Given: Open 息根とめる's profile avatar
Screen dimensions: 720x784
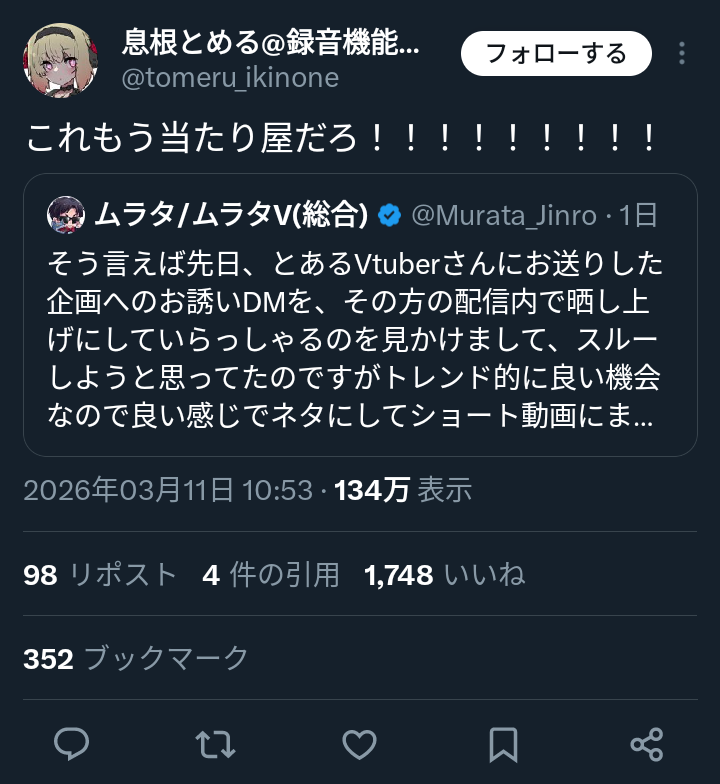Looking at the screenshot, I should click(x=61, y=58).
